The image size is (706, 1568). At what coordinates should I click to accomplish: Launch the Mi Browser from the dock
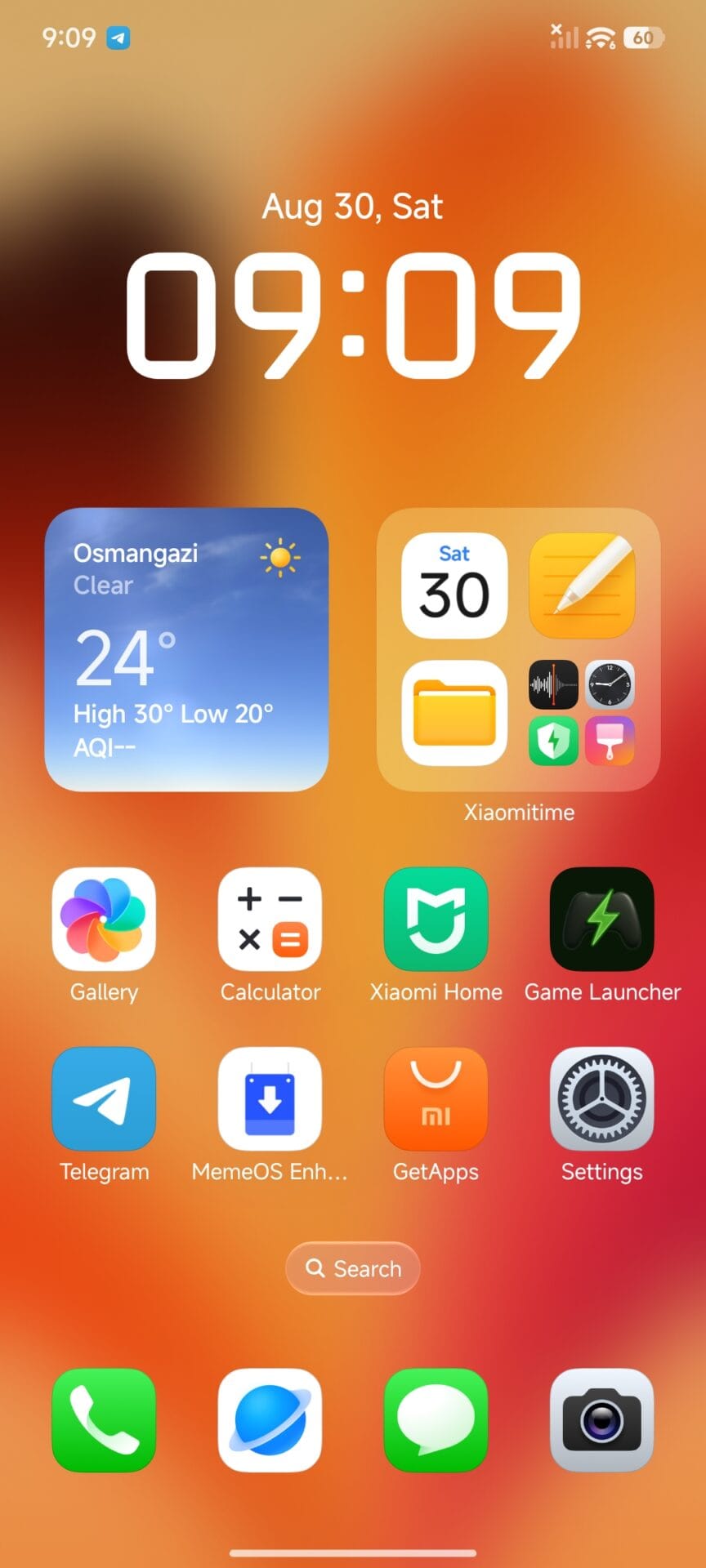tap(270, 1421)
